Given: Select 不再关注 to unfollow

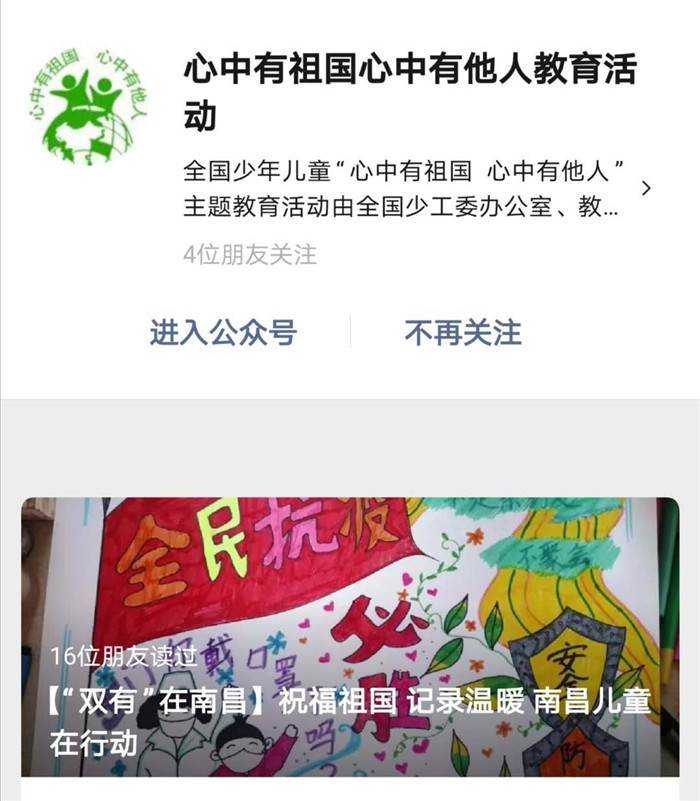Looking at the screenshot, I should click(463, 333).
